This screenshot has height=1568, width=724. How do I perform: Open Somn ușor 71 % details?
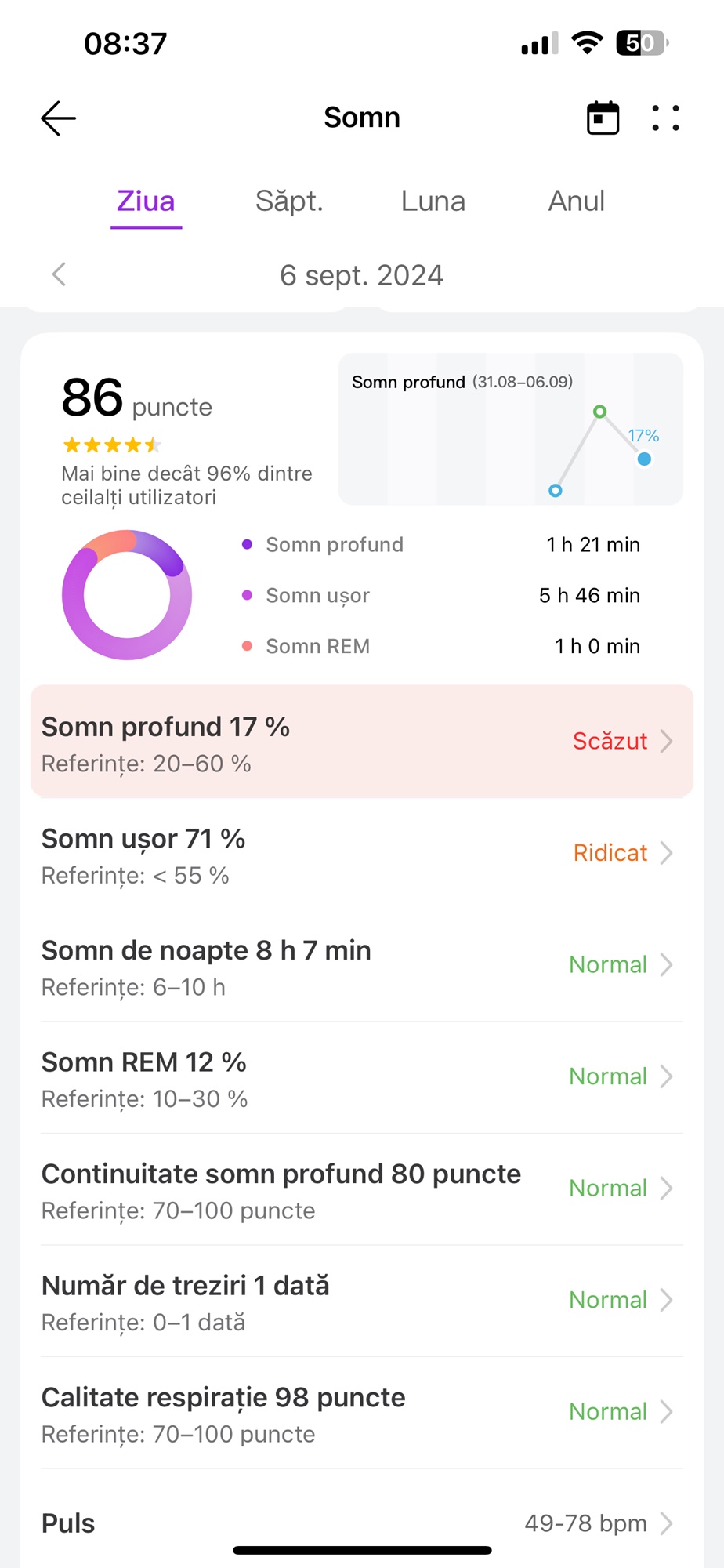(x=362, y=854)
